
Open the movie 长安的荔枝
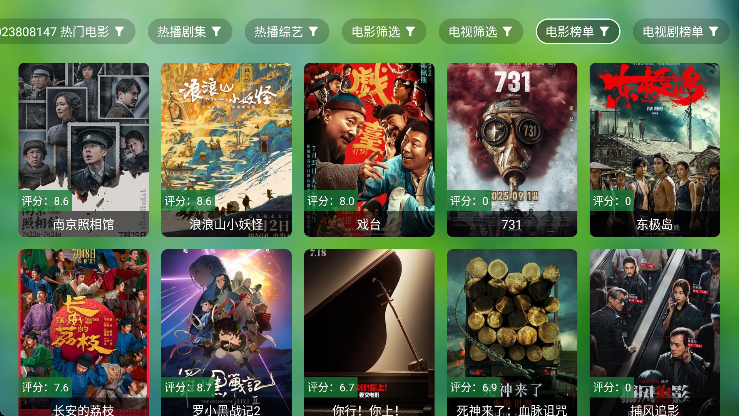click(x=84, y=332)
